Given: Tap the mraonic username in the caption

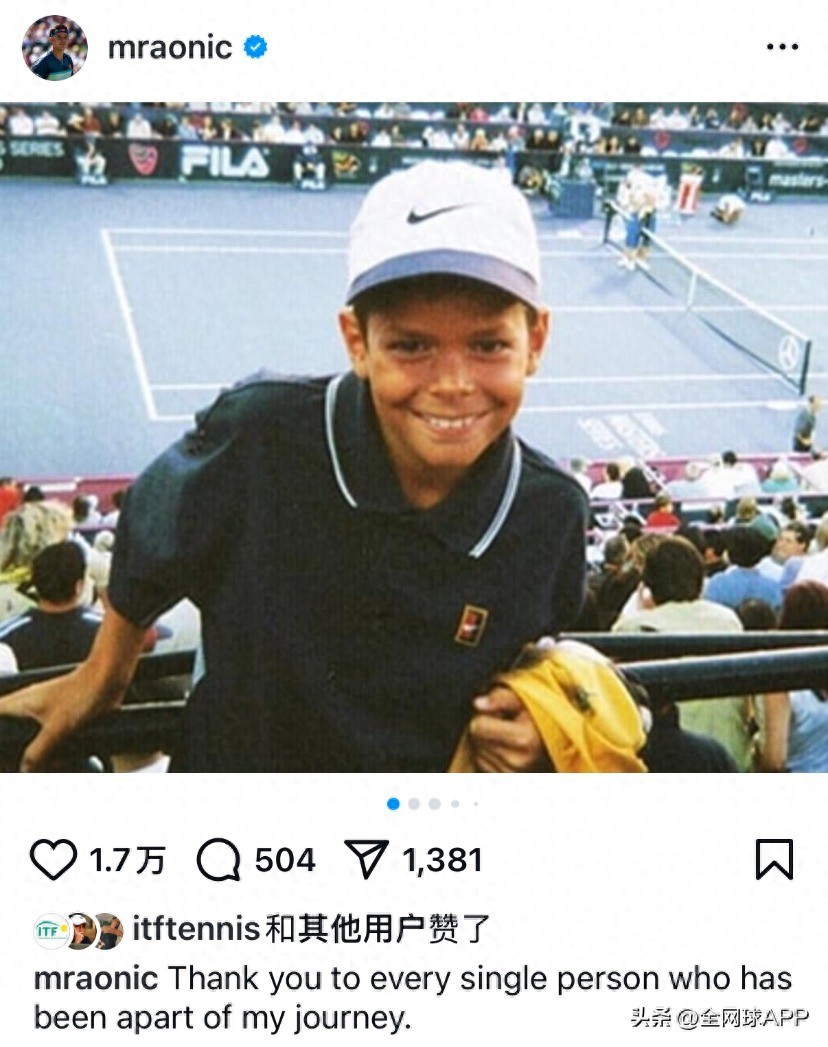Looking at the screenshot, I should click(96, 978).
